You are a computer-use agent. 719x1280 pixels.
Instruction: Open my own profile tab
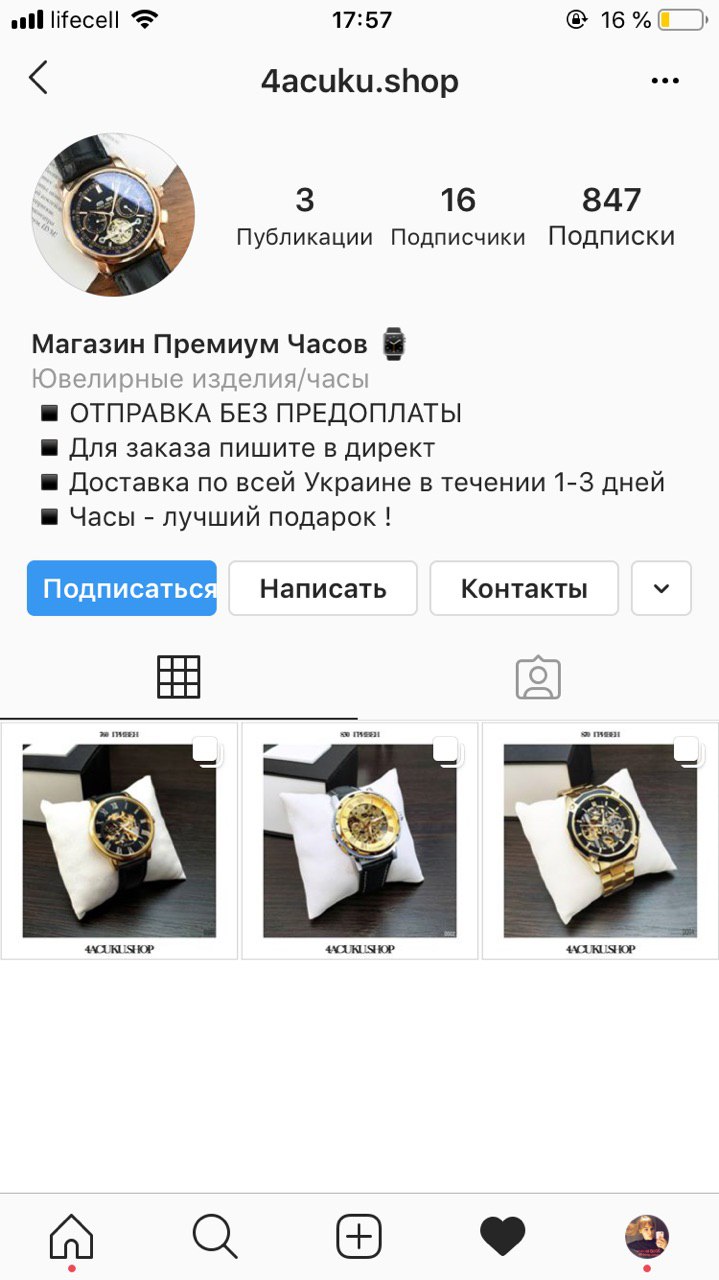click(647, 1237)
